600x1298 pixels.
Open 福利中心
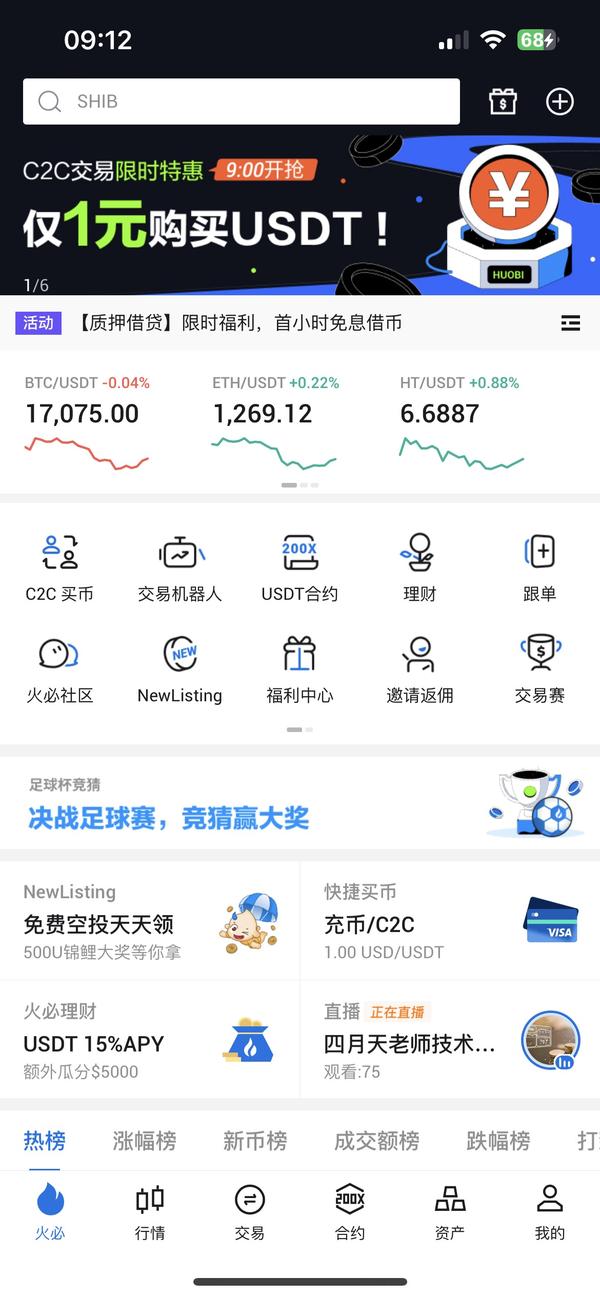[x=300, y=670]
